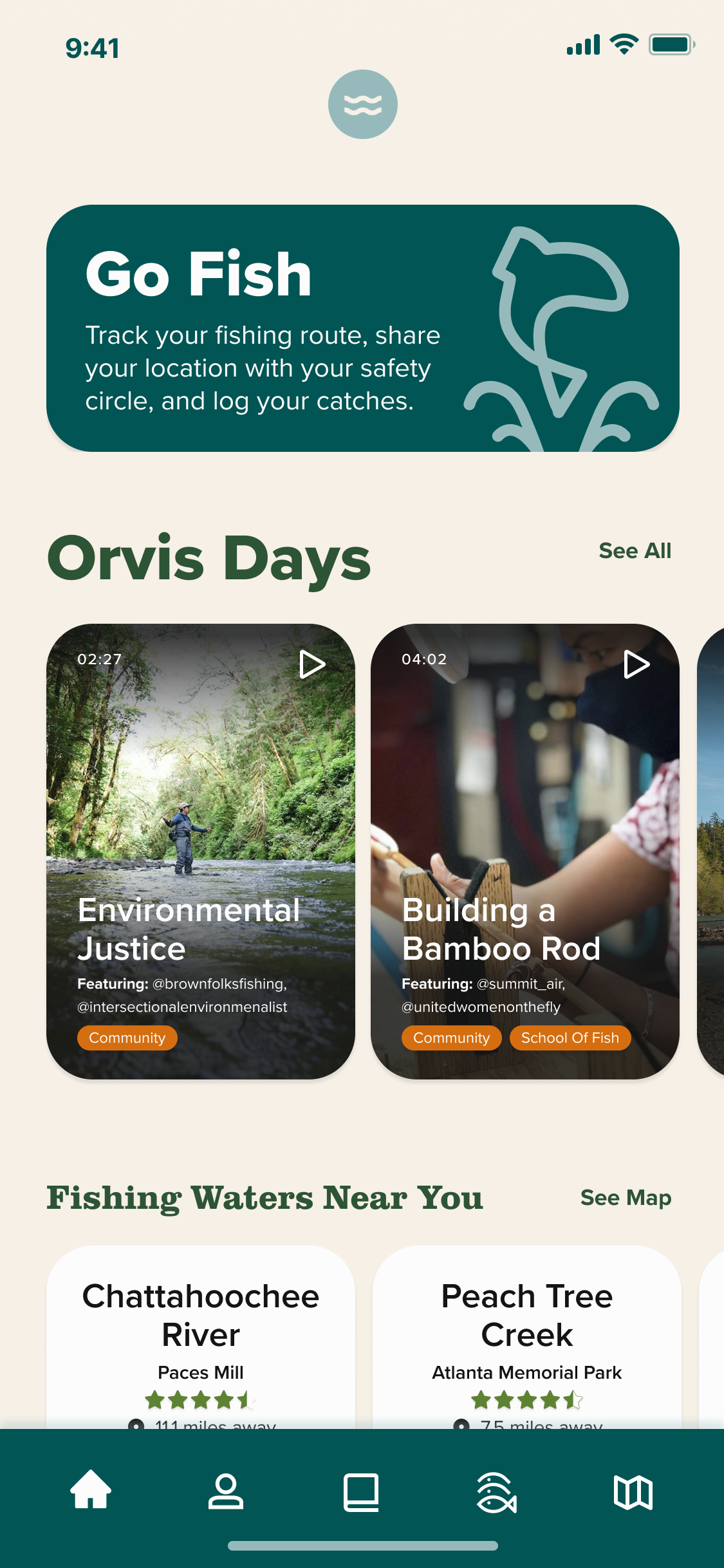Tap the School Of Fish tag

(x=570, y=1038)
